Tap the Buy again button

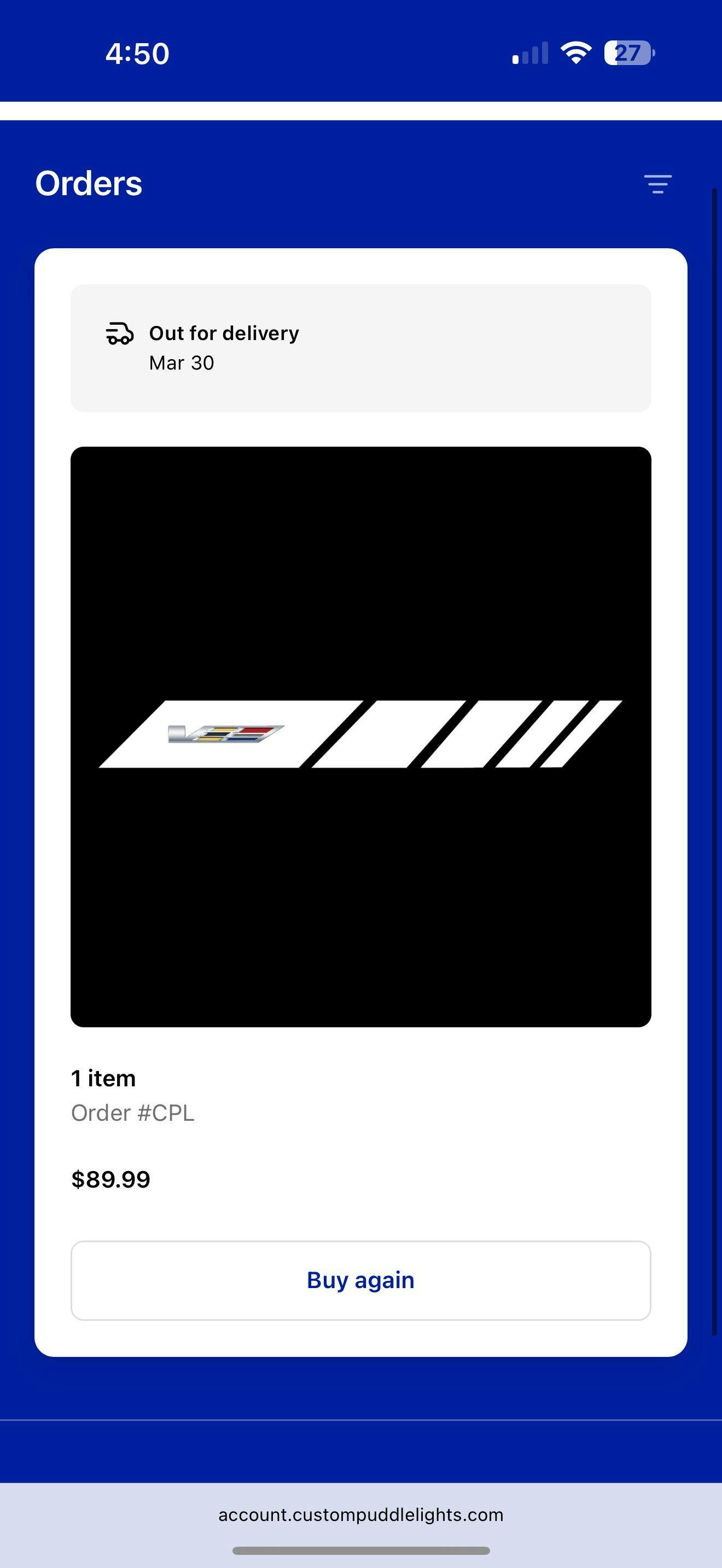pos(360,1280)
